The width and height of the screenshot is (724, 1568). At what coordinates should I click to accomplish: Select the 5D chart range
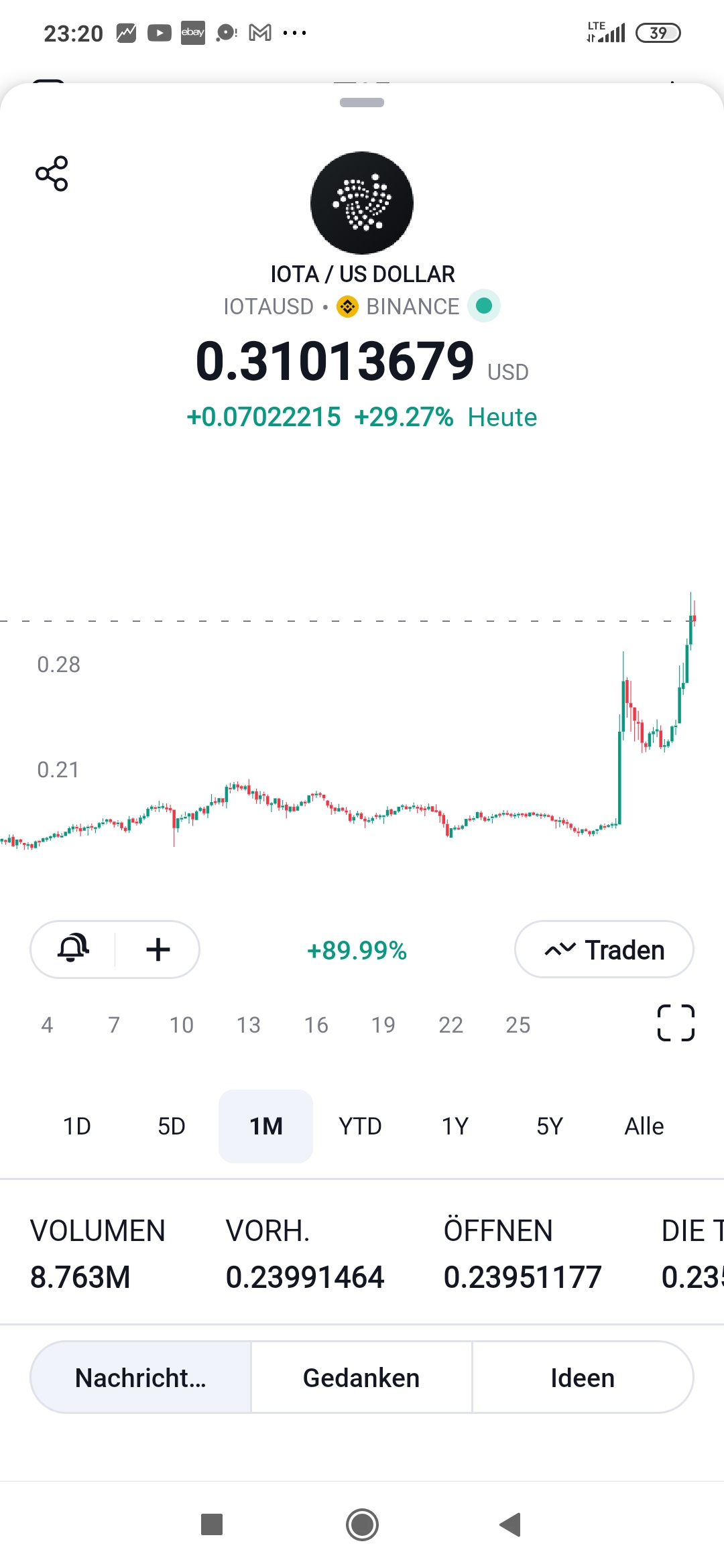172,1126
